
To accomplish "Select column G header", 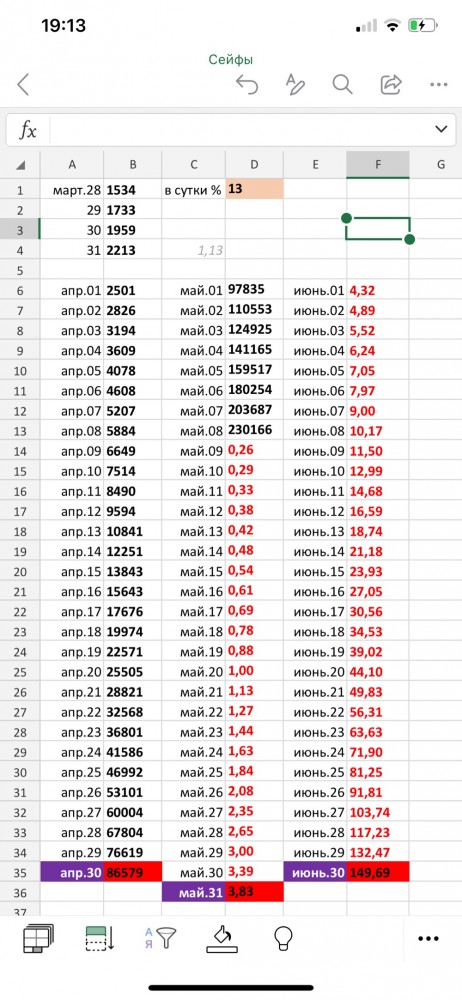I will click(x=441, y=165).
